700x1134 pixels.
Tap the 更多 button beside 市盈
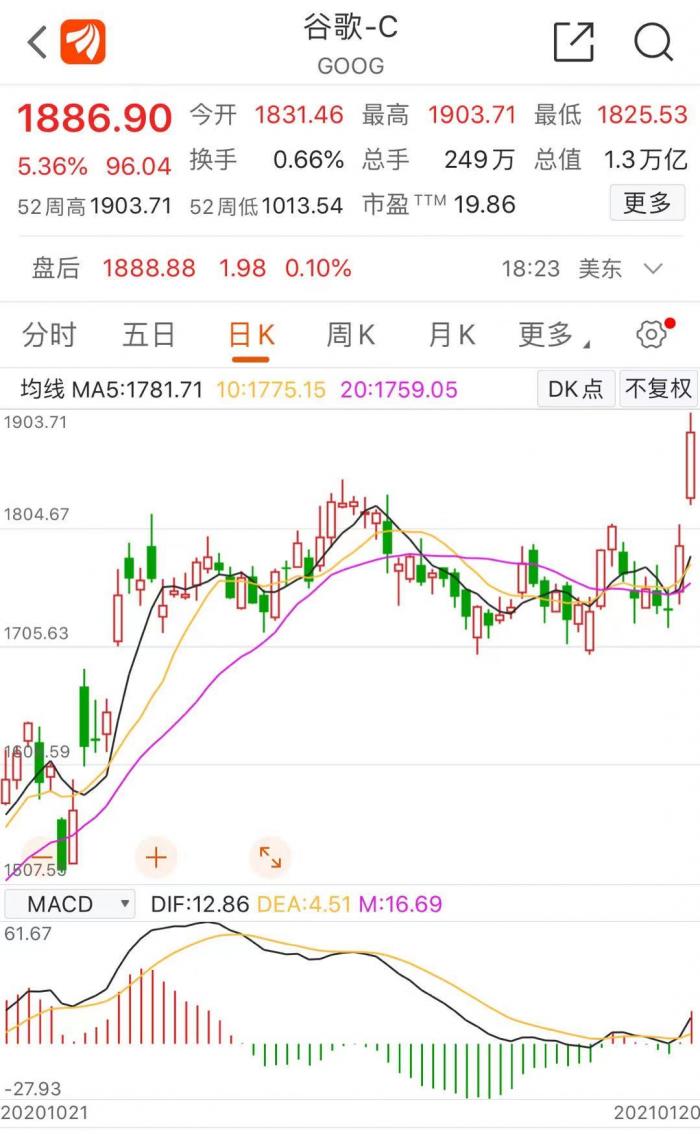click(x=647, y=203)
